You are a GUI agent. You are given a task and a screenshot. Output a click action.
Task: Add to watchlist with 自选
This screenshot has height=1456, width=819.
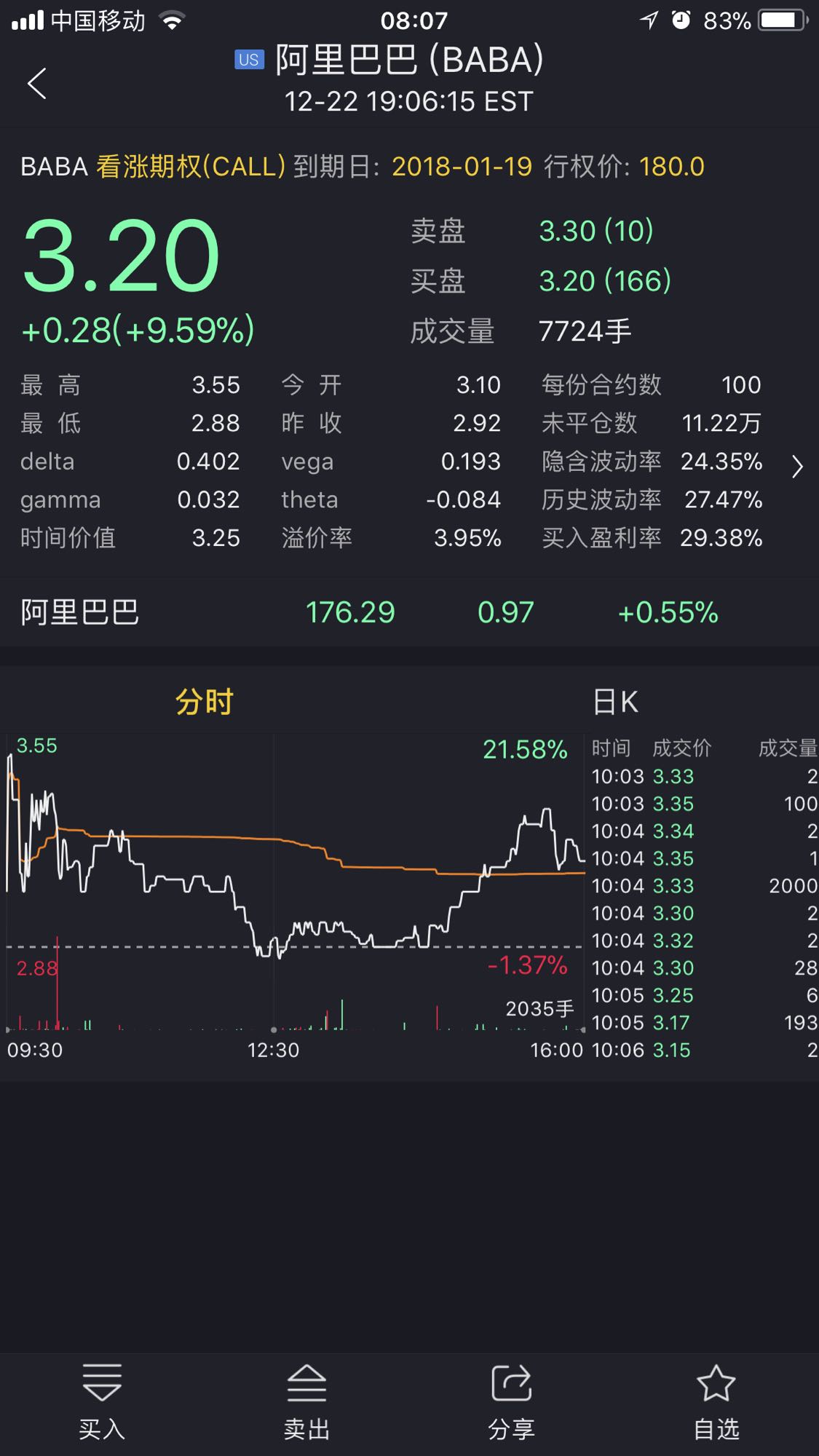tap(716, 1401)
